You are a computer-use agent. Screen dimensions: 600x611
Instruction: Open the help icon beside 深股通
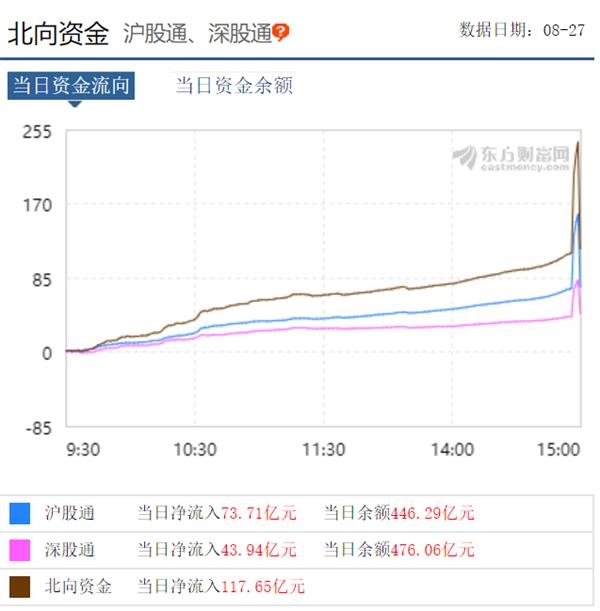pyautogui.click(x=282, y=33)
